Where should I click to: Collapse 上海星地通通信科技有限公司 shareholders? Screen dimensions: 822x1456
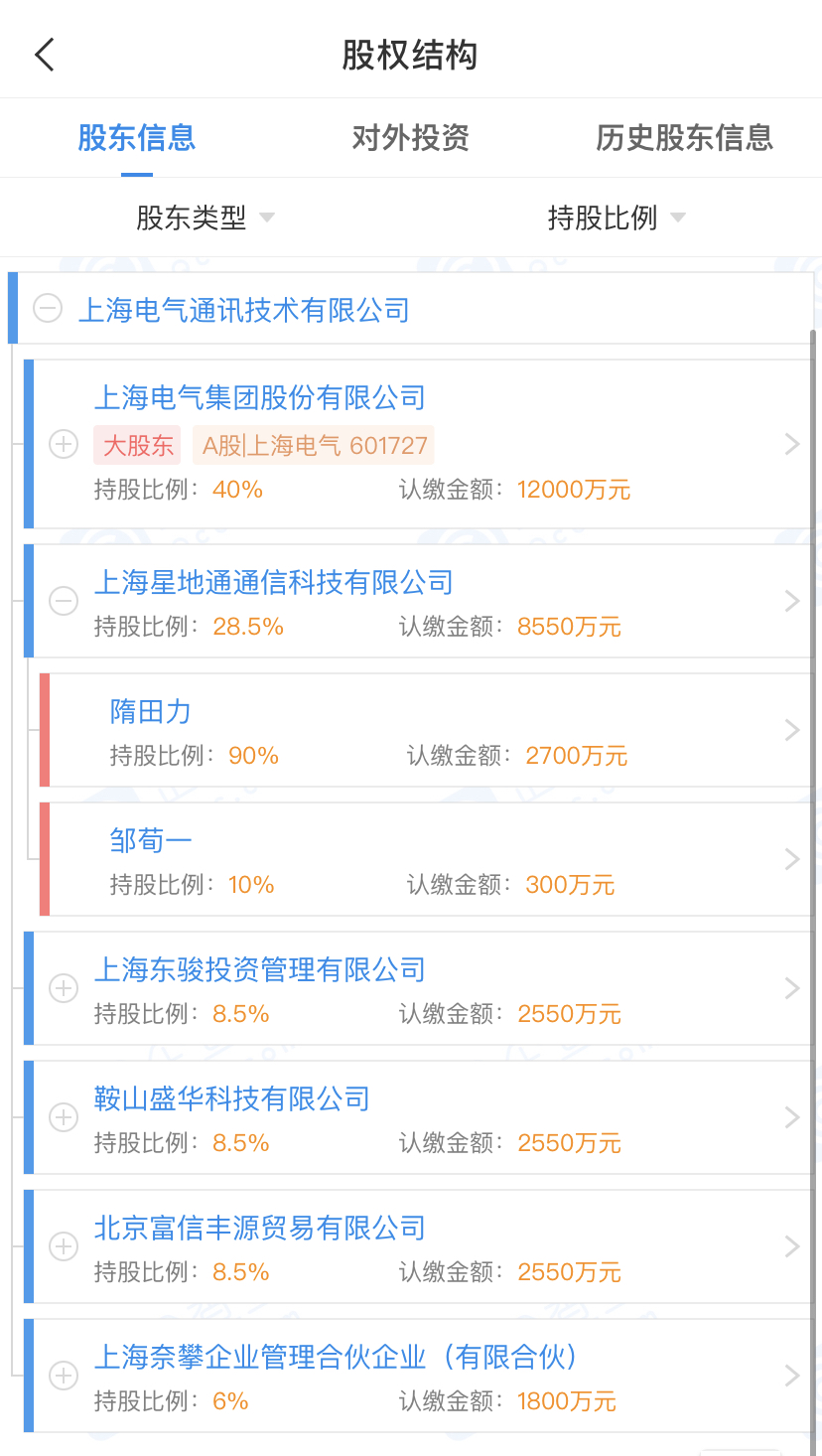64,601
